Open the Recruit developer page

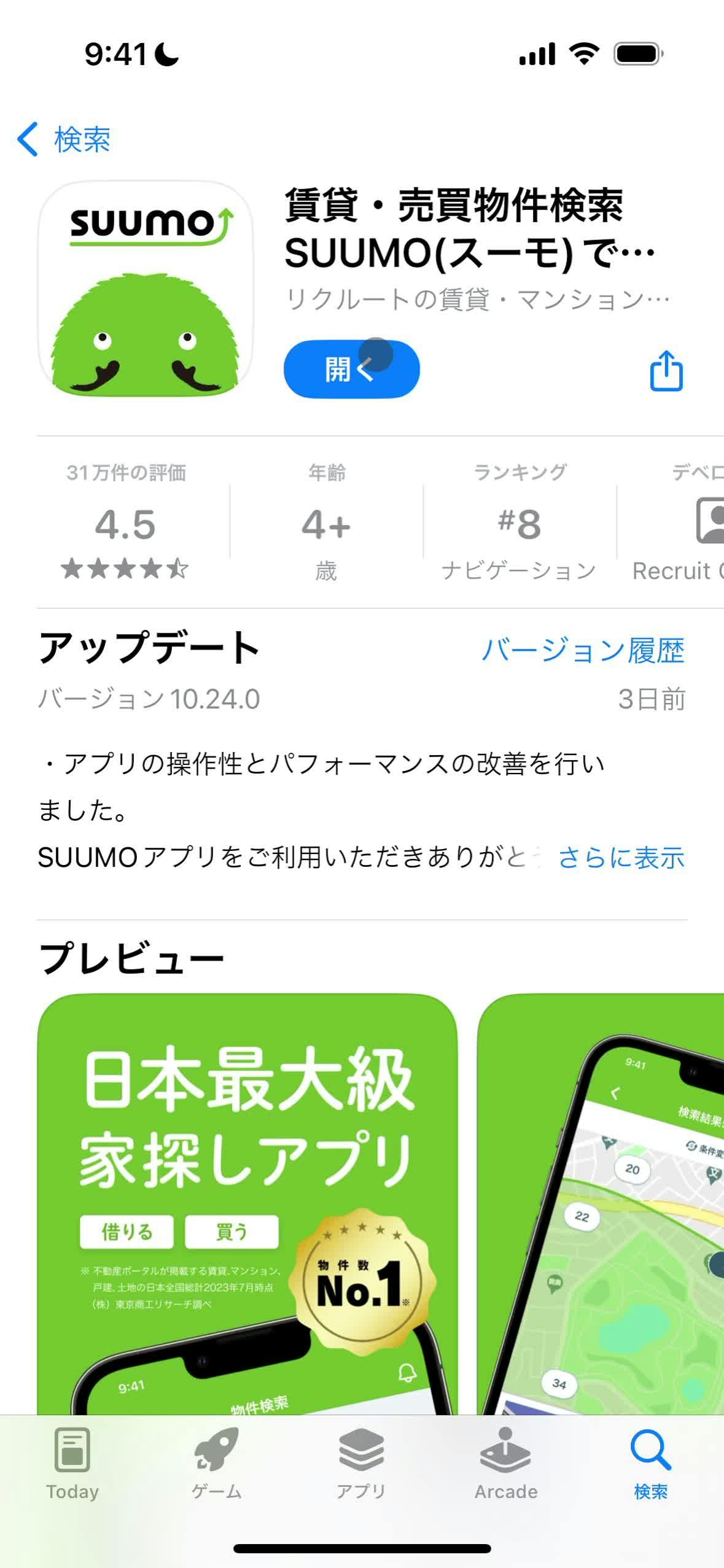pyautogui.click(x=688, y=525)
